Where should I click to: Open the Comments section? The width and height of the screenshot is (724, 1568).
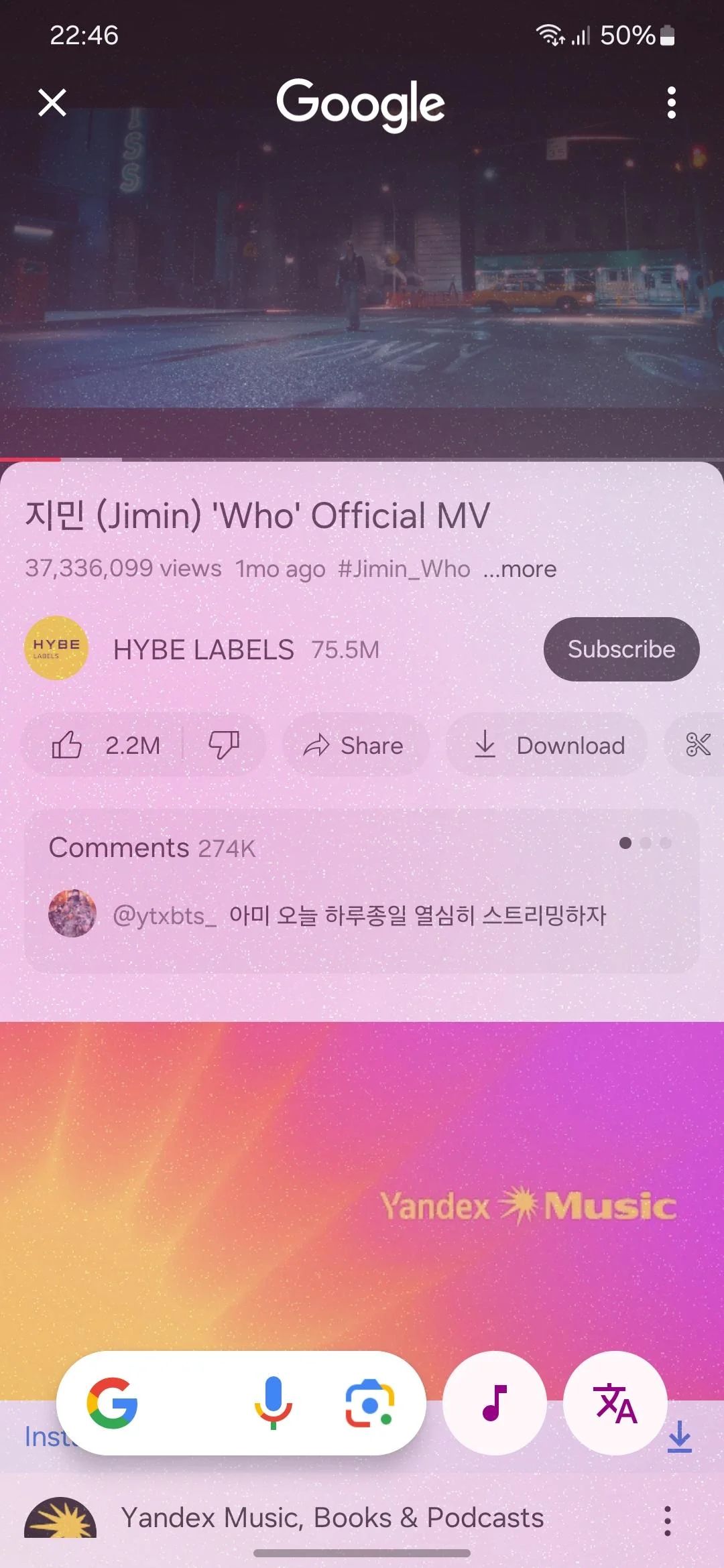point(152,848)
